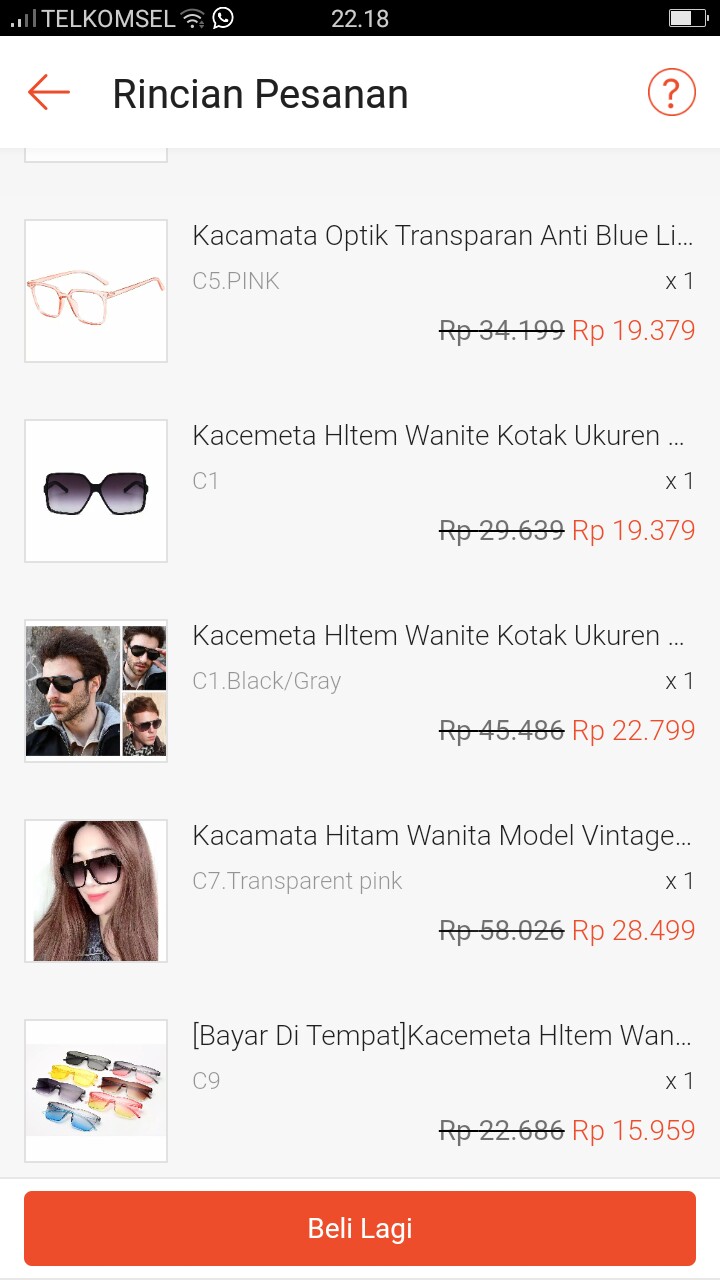The width and height of the screenshot is (720, 1280).
Task: Tap the variant label C1.Black/Gray
Action: point(267,681)
